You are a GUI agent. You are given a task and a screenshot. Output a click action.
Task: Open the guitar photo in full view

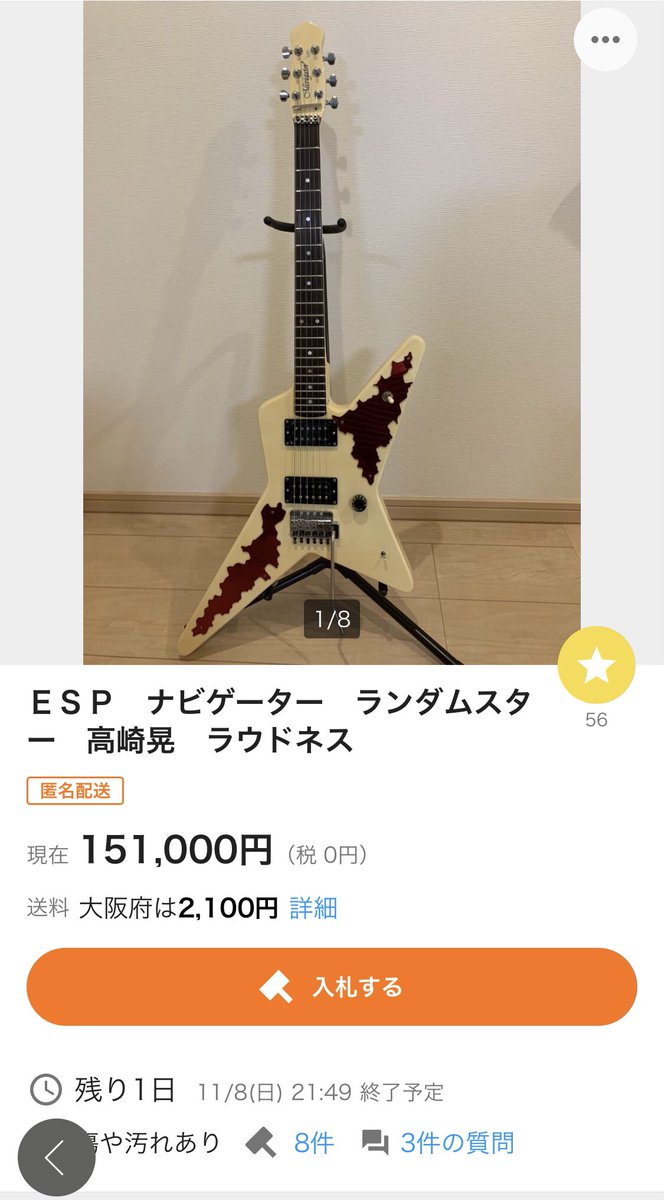coord(332,330)
